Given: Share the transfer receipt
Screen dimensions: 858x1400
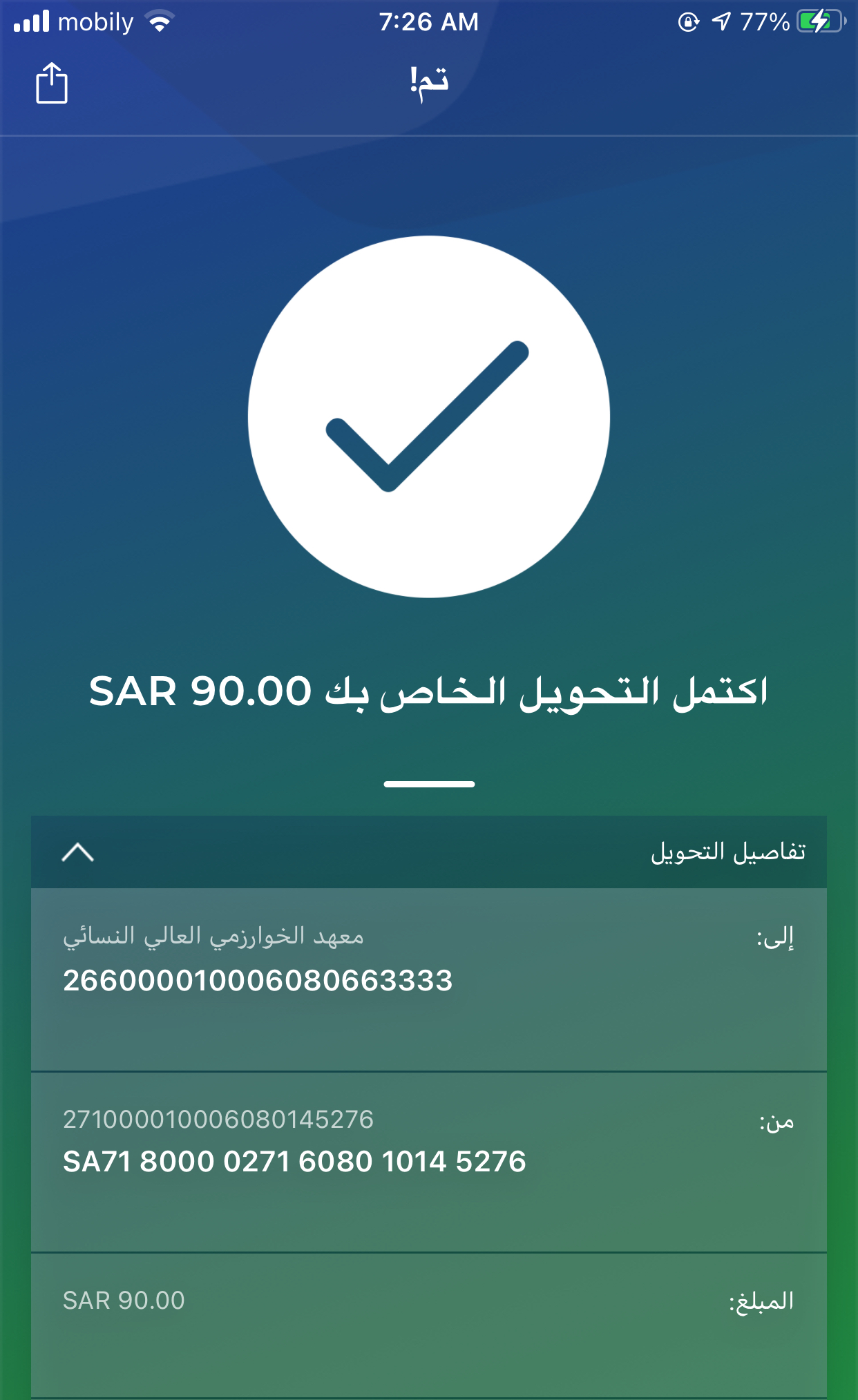Looking at the screenshot, I should pos(52,84).
